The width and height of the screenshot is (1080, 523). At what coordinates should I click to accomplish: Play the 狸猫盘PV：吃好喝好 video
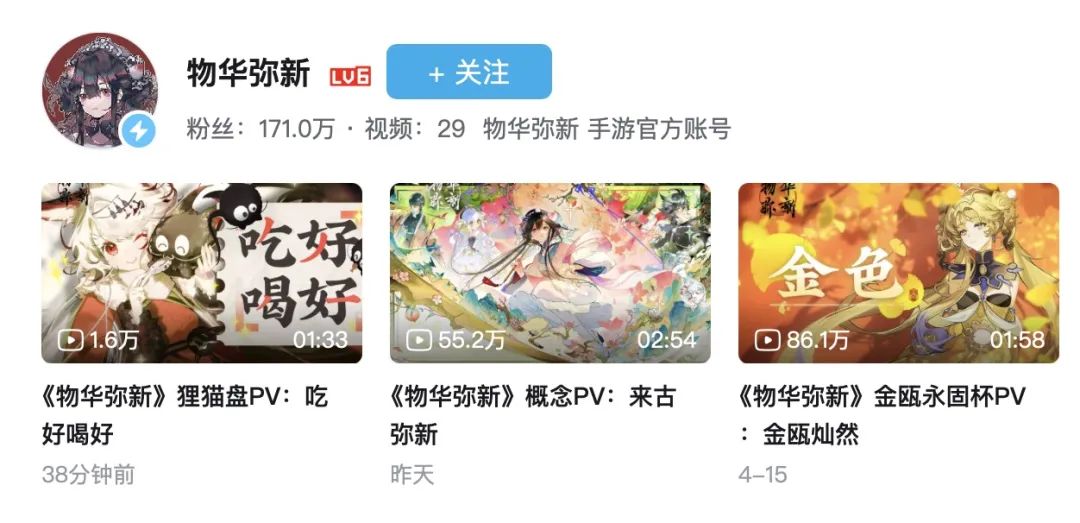201,273
